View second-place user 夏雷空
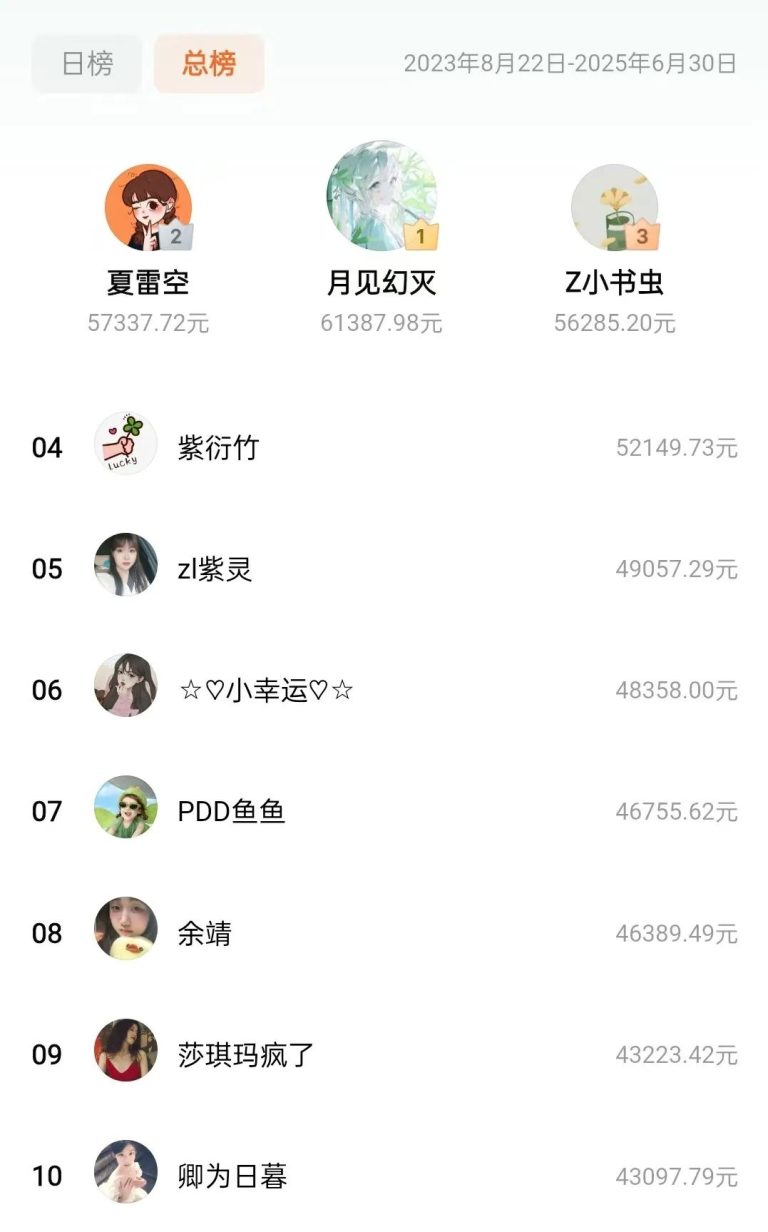 point(148,208)
